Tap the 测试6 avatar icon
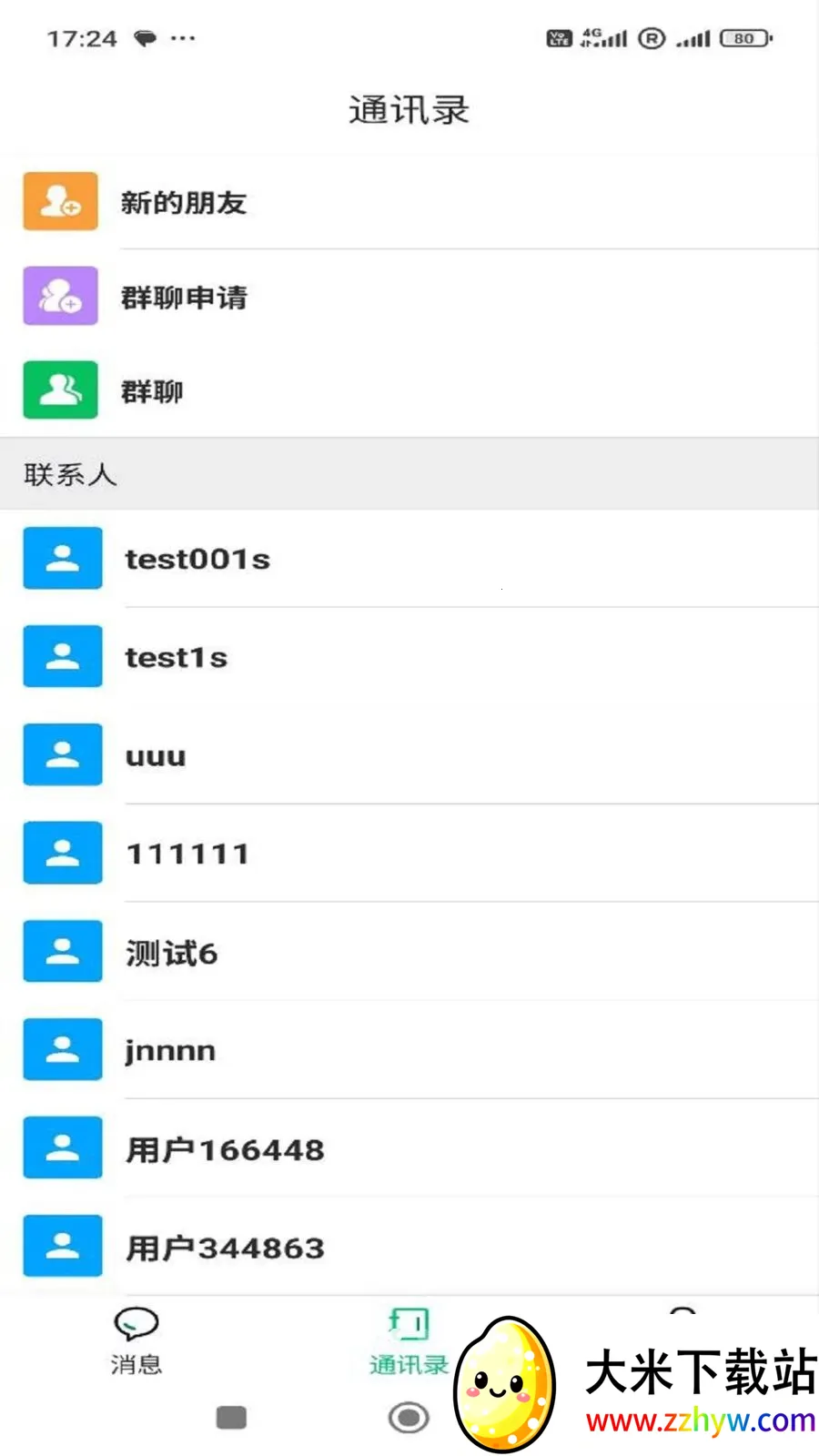The width and height of the screenshot is (819, 1456). (62, 951)
